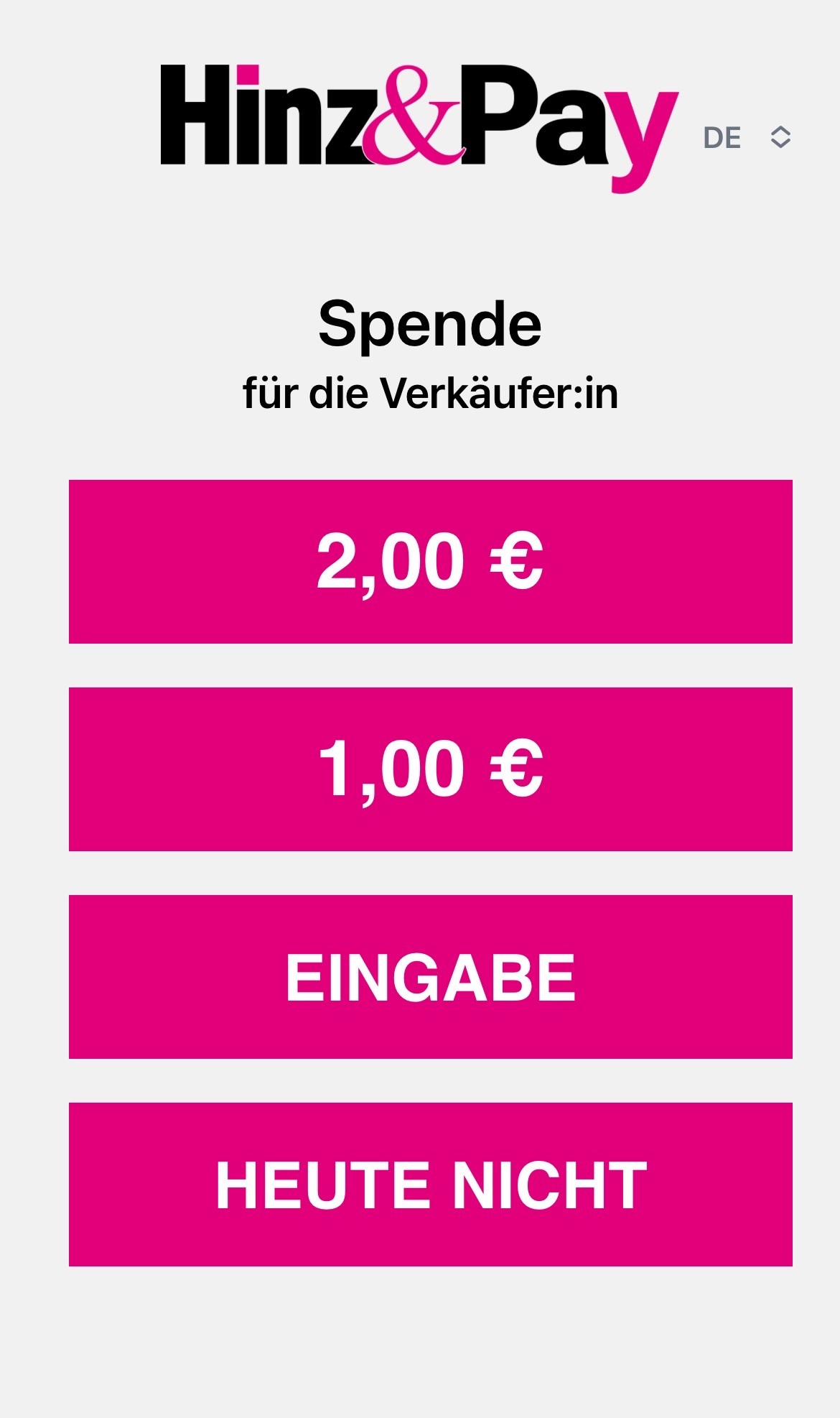840x1418 pixels.
Task: Decline donating with HEUTE NICHT
Action: pos(431,1185)
